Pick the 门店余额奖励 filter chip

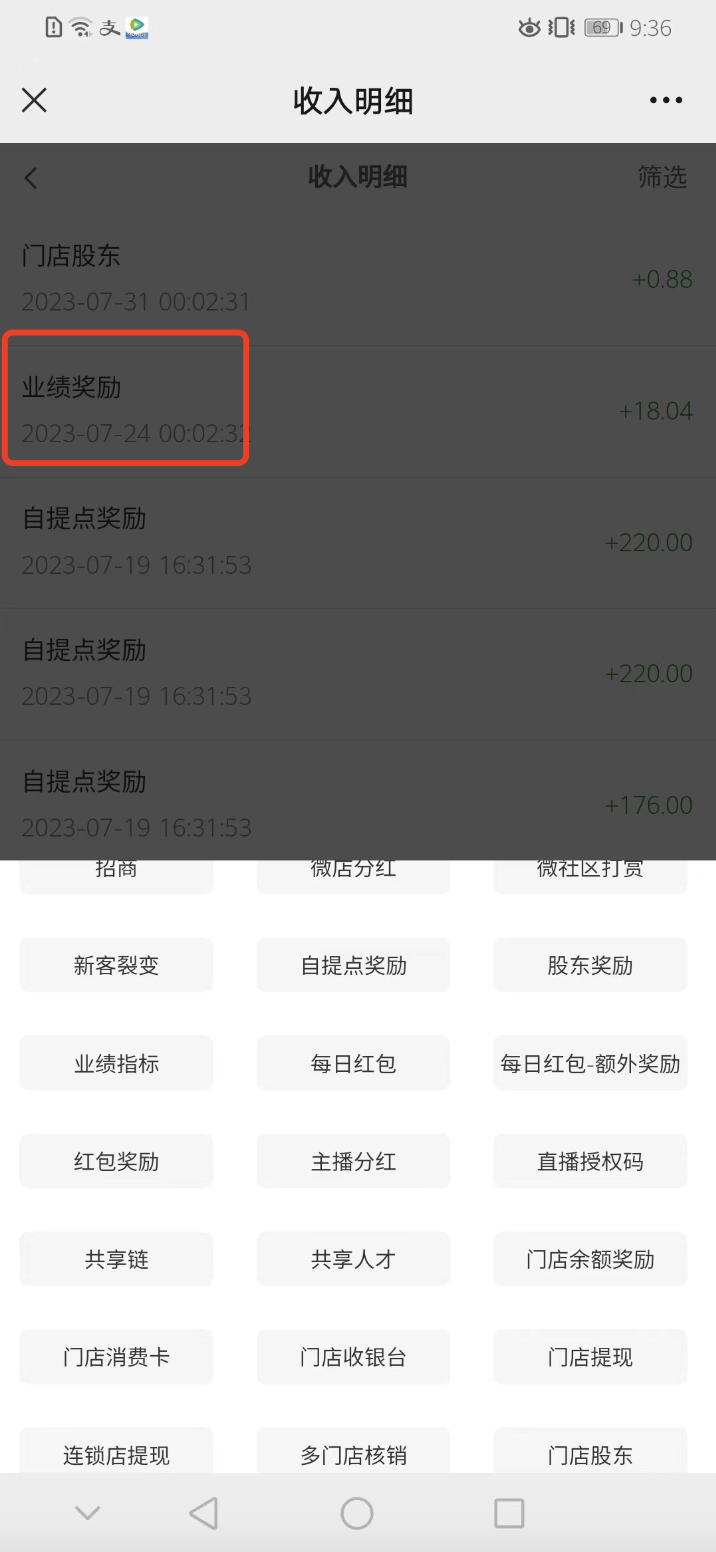pos(590,1260)
